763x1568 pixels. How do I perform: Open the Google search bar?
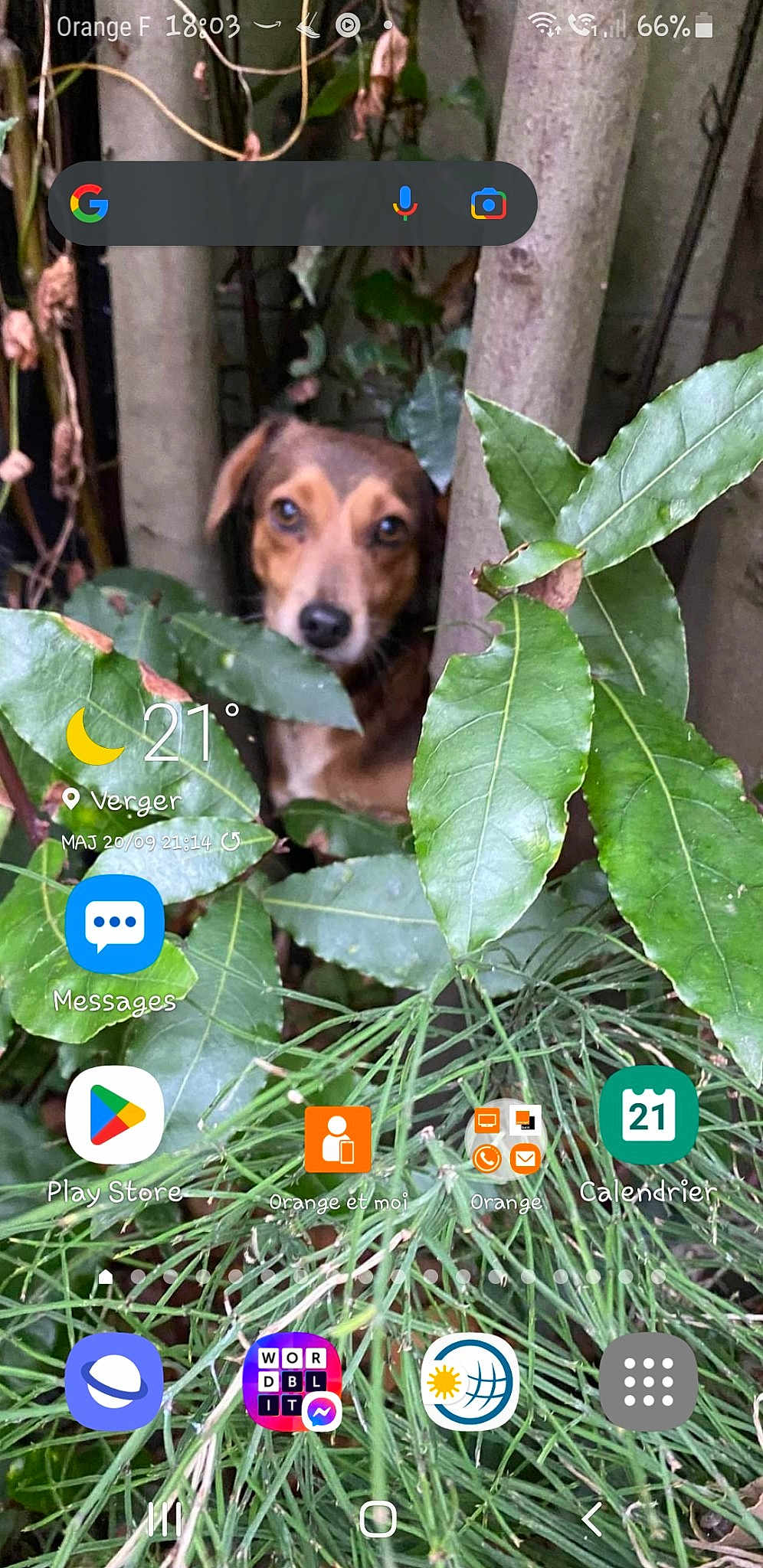(x=245, y=204)
